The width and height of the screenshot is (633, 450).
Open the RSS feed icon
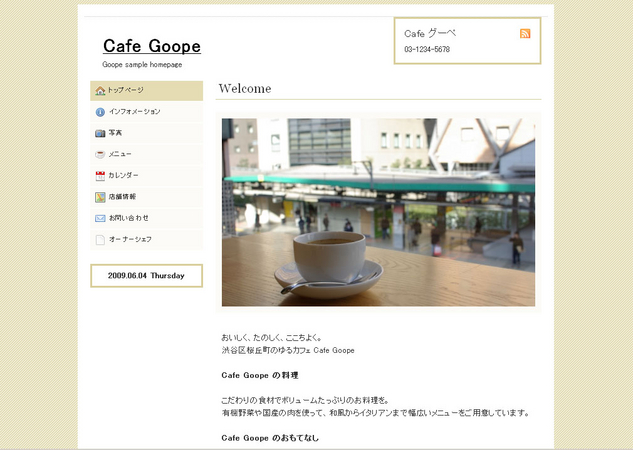[525, 33]
